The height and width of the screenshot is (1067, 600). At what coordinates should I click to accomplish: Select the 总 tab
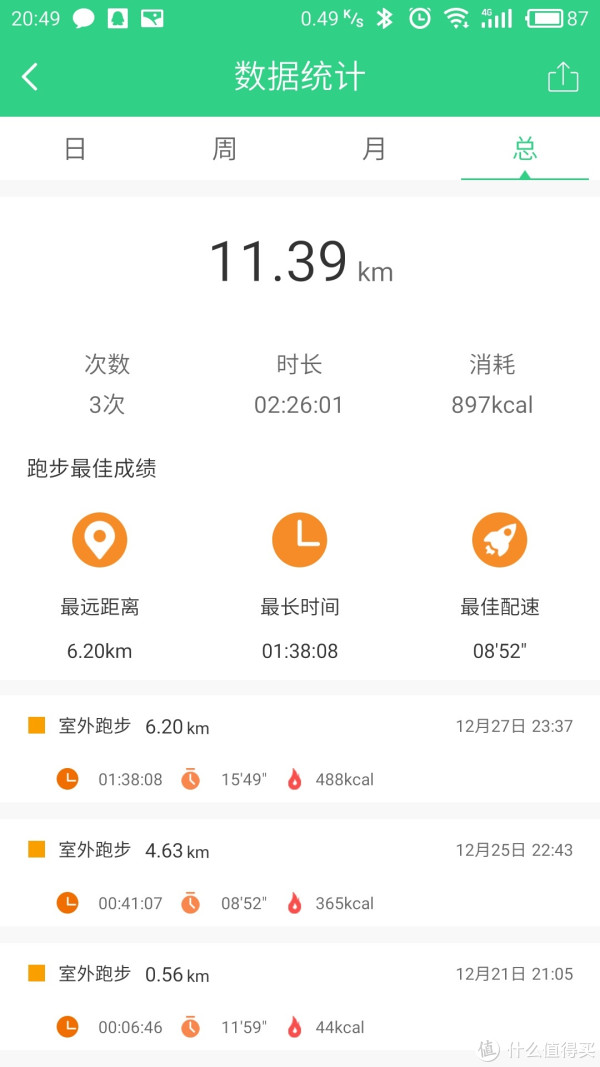click(x=525, y=149)
